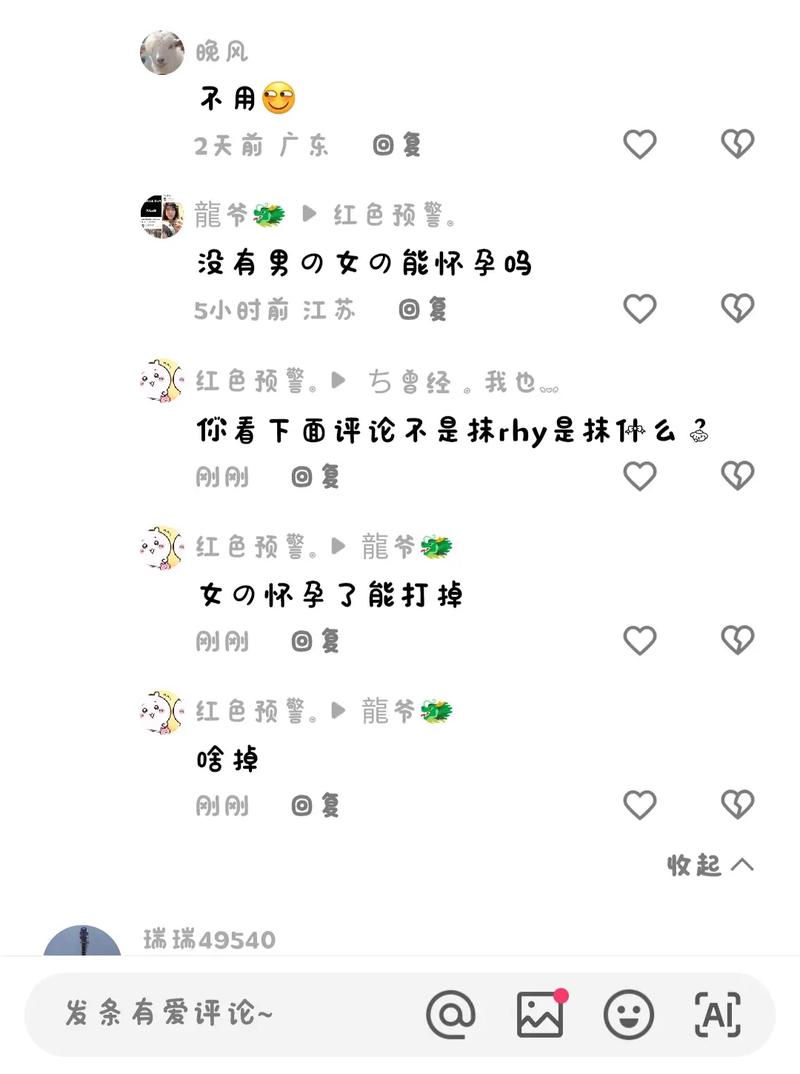Image resolution: width=800 pixels, height=1074 pixels.
Task: Dislike comment "女の怀孕了能打掉"
Action: 737,640
